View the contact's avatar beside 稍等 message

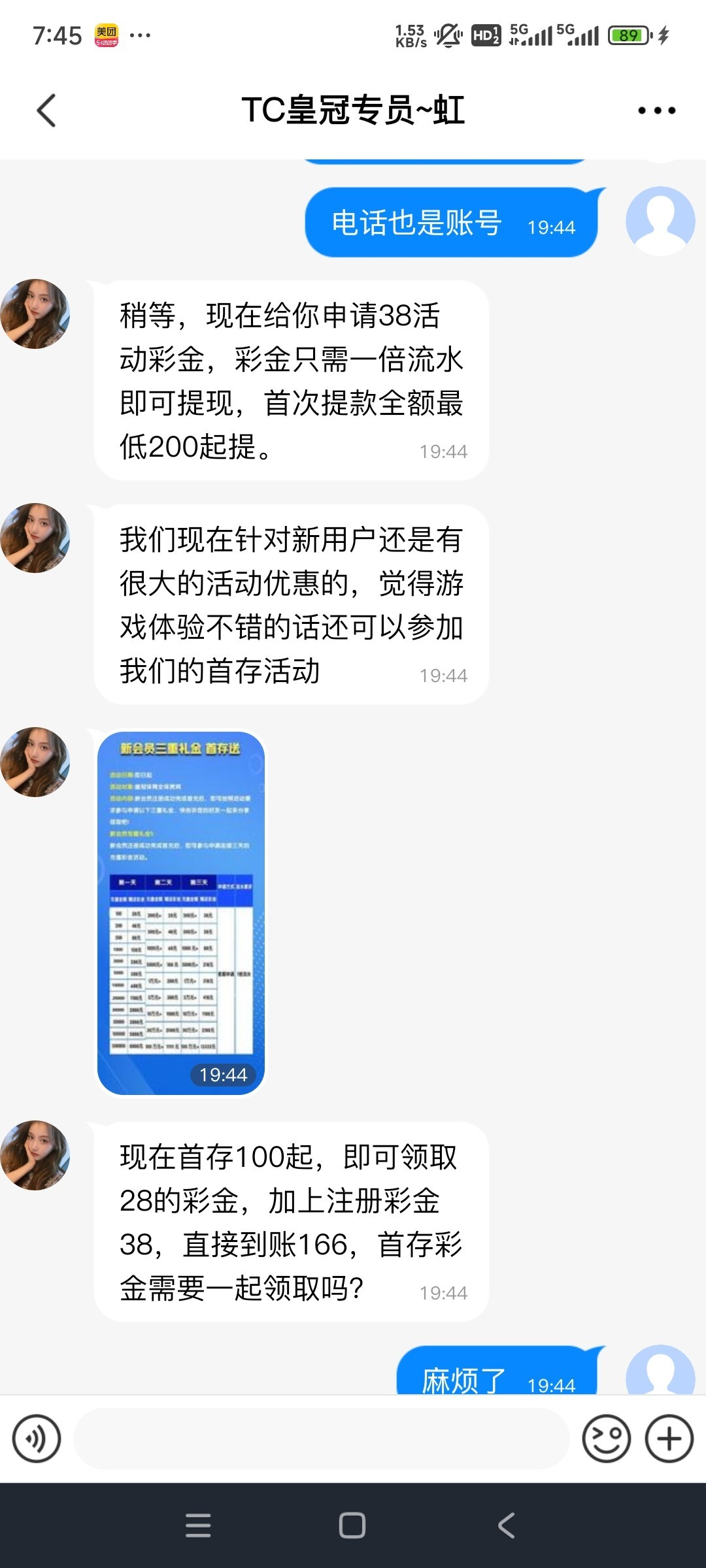coord(35,314)
